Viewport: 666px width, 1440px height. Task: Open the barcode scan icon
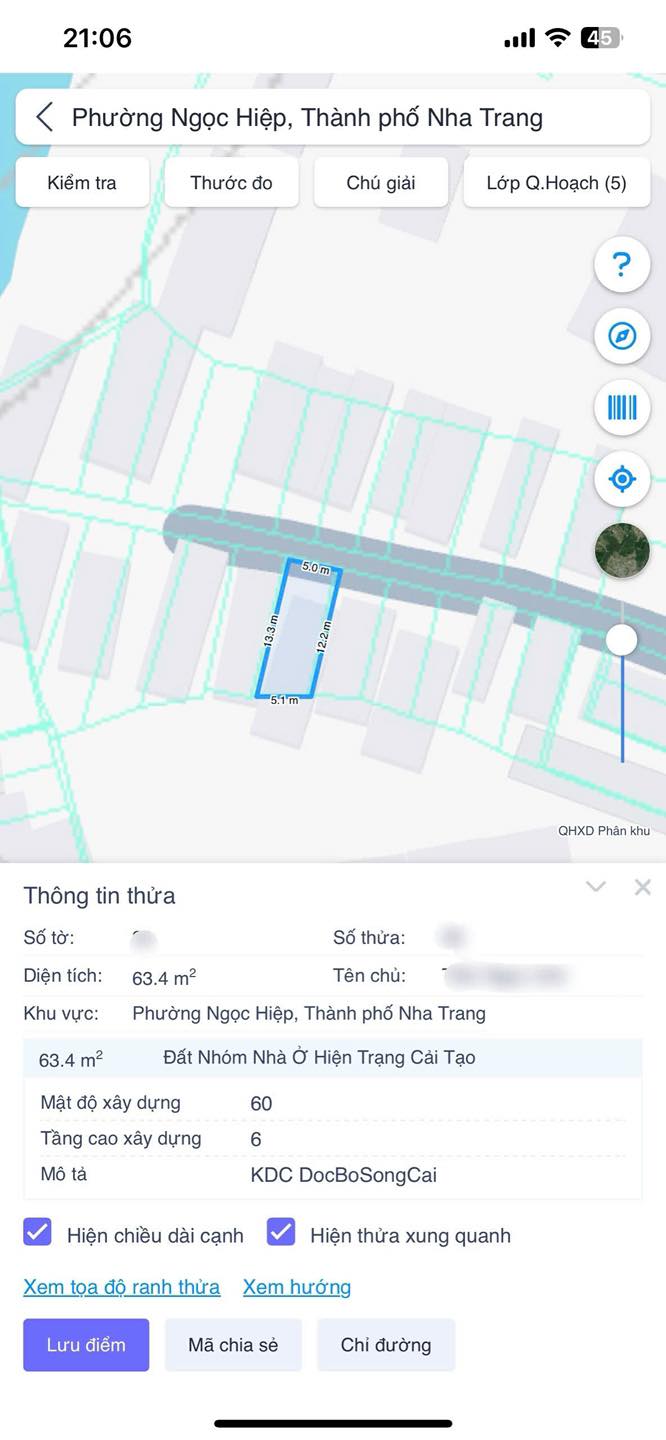click(x=622, y=407)
